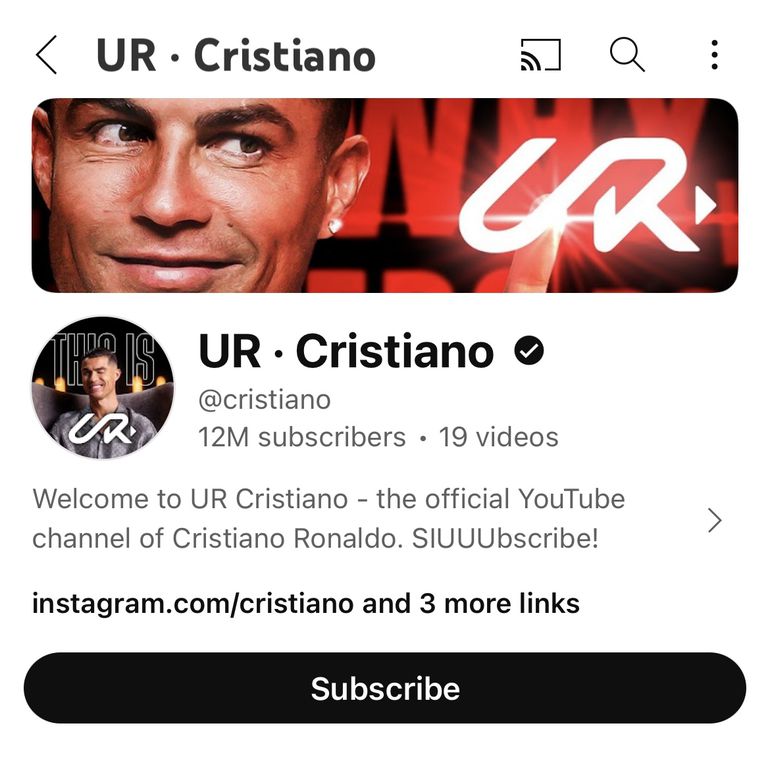
Task: Open search with the magnifier icon
Action: (x=627, y=55)
